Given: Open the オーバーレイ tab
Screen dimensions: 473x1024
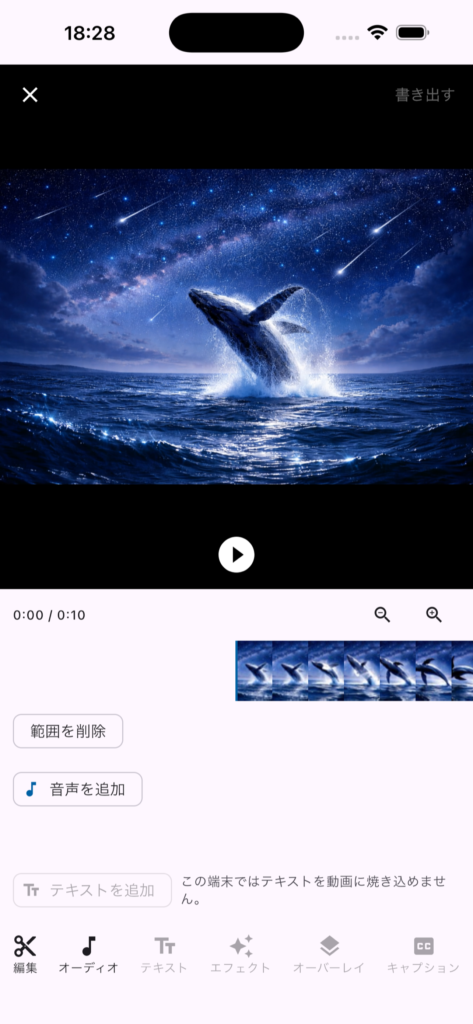Looking at the screenshot, I should tap(329, 954).
